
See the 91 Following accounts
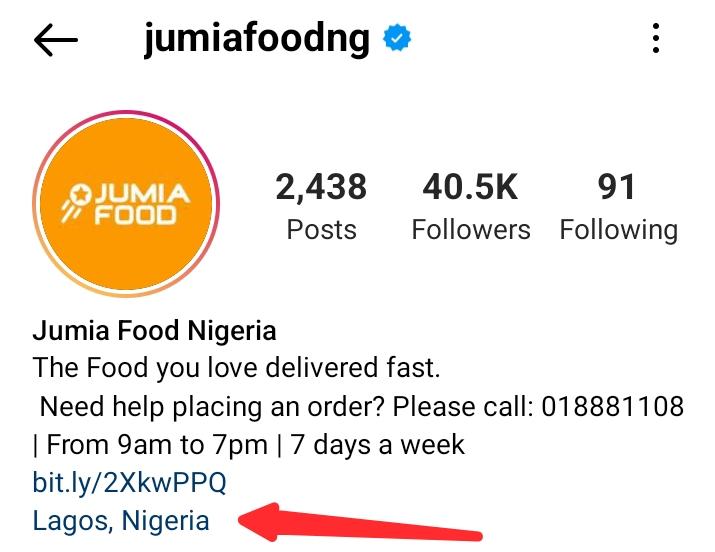pos(618,206)
